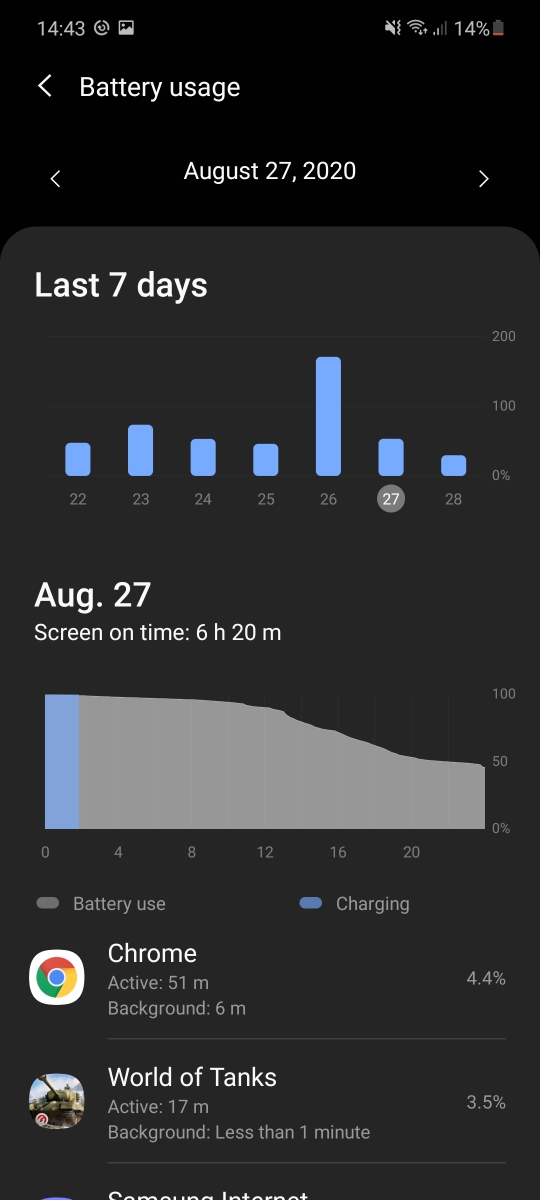Select the bar for day 25
The image size is (540, 1200).
tap(266, 460)
